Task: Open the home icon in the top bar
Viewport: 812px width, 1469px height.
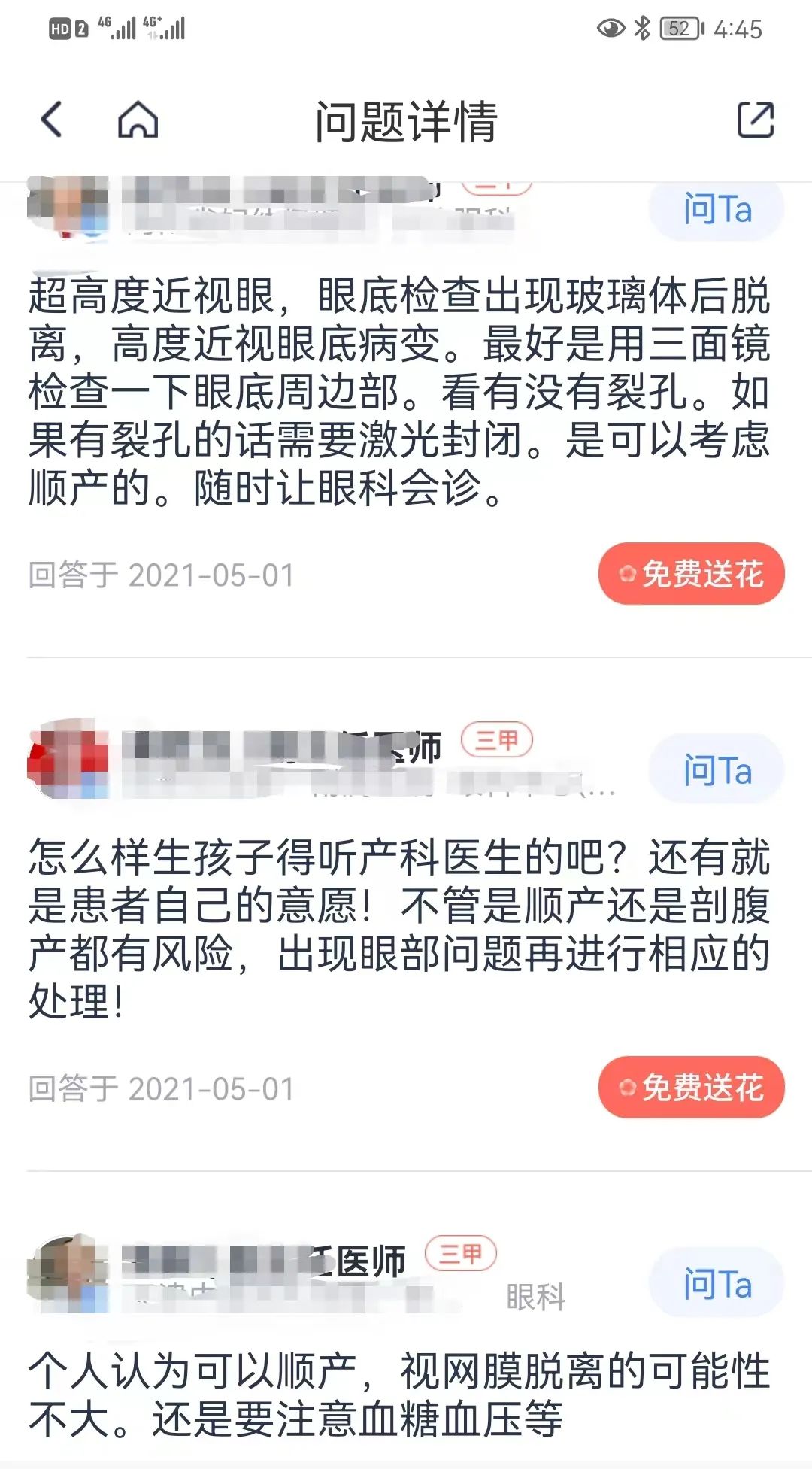Action: (138, 120)
